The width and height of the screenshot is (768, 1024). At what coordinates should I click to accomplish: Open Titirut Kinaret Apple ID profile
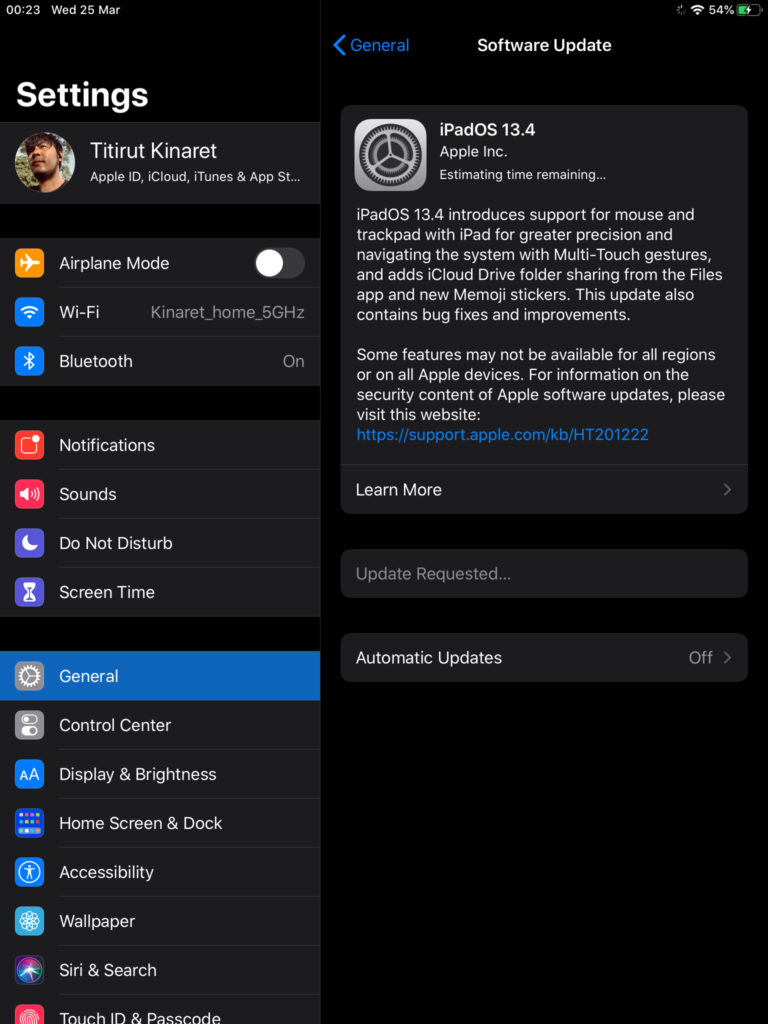click(x=160, y=162)
